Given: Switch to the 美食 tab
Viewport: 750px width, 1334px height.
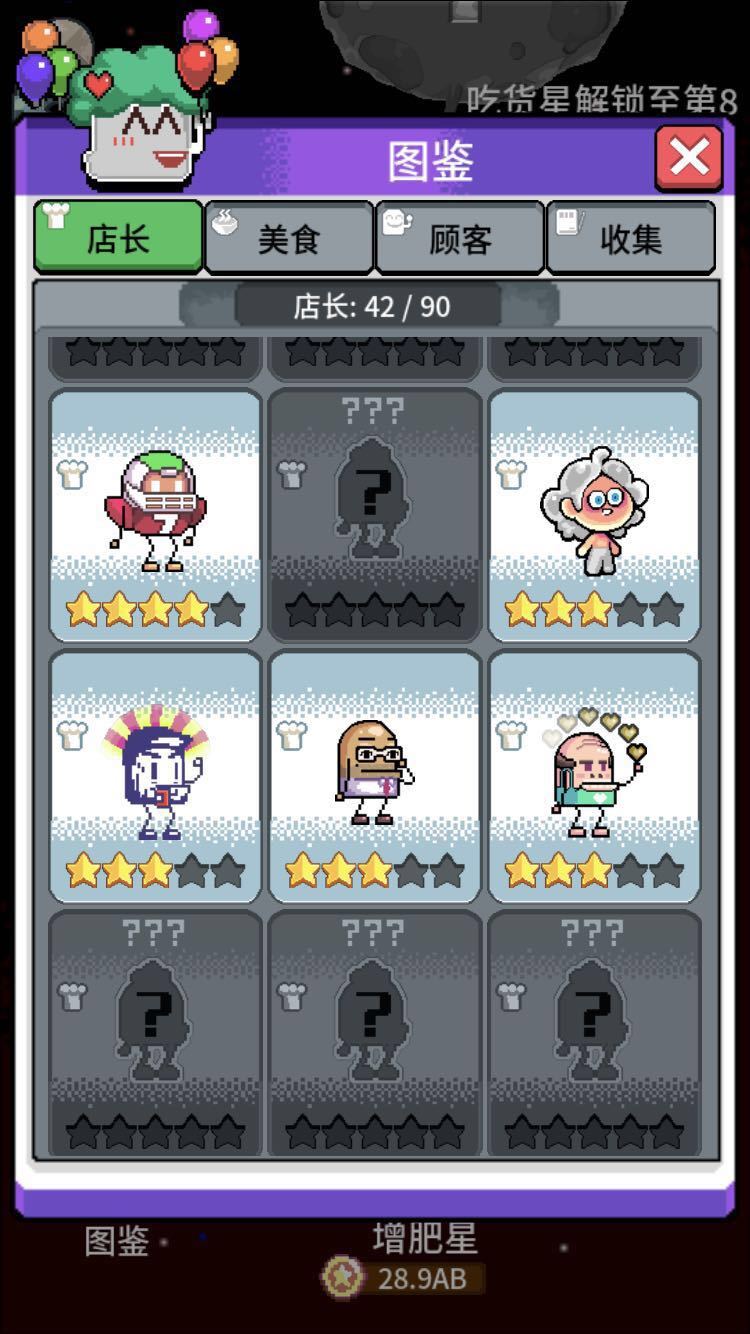Looking at the screenshot, I should pyautogui.click(x=289, y=237).
